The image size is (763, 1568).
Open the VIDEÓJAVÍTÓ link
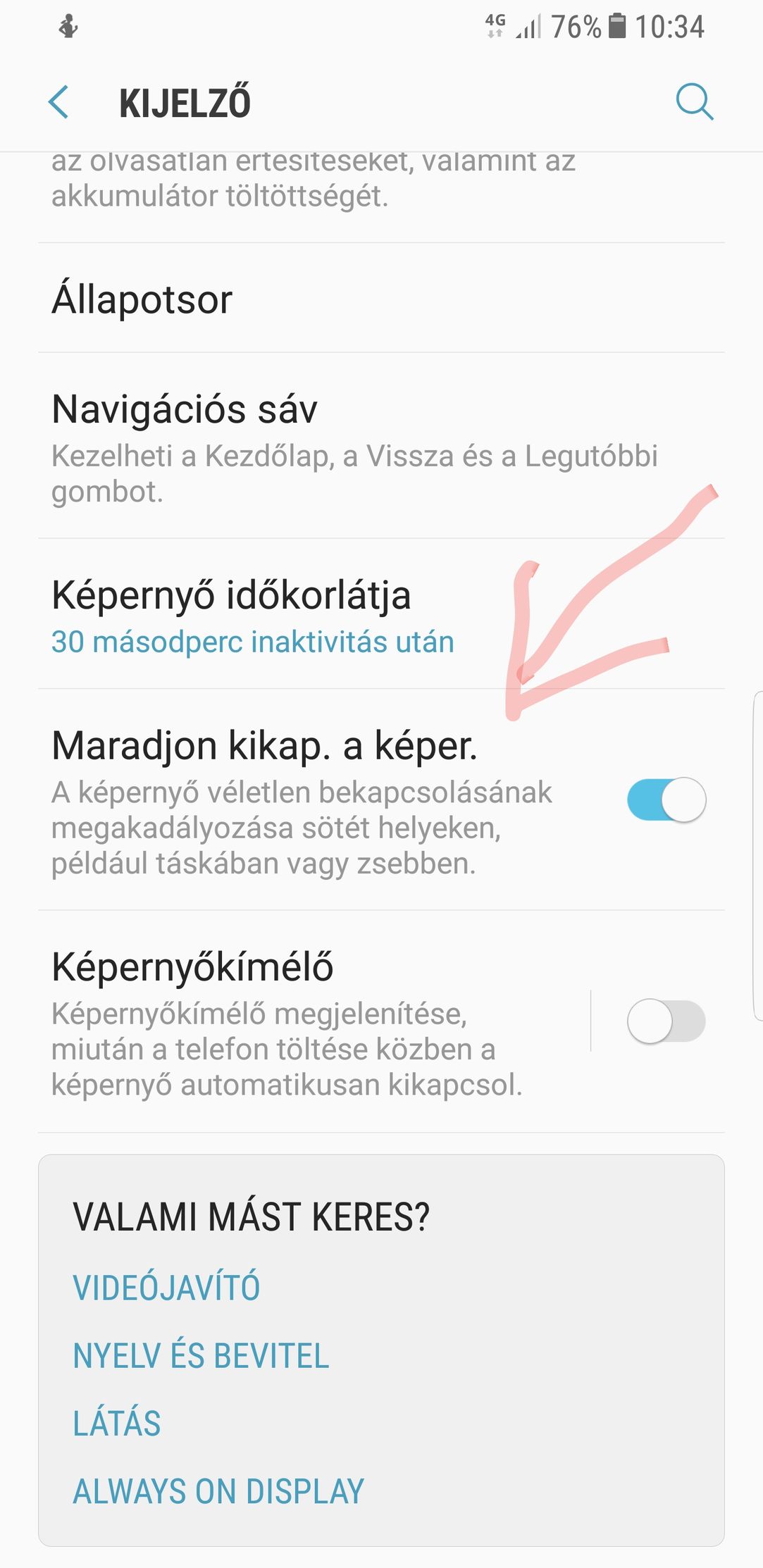(167, 1288)
